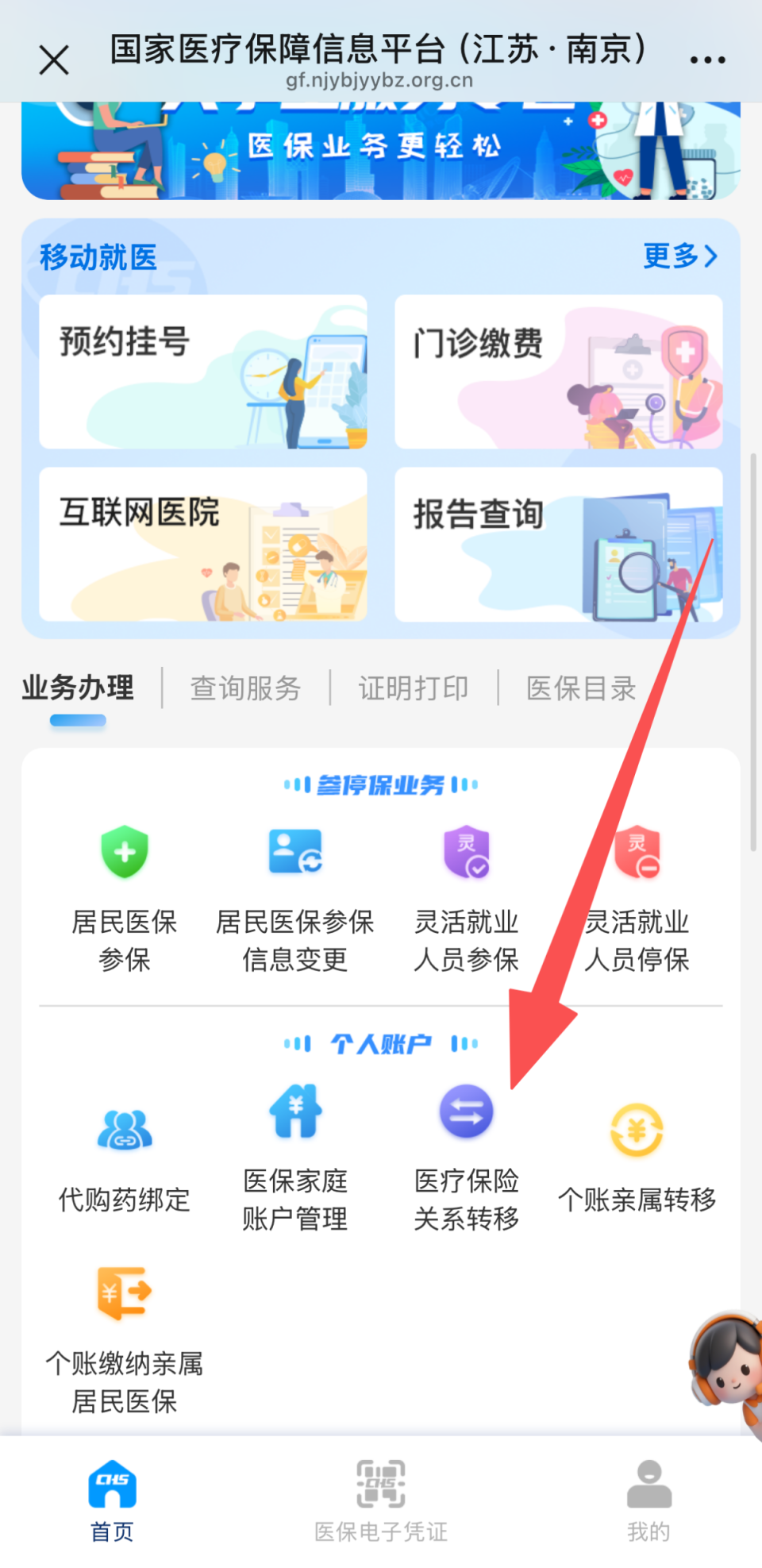Open the 更多 link for 移动就医
Image resolution: width=762 pixels, height=1568 pixels.
679,256
